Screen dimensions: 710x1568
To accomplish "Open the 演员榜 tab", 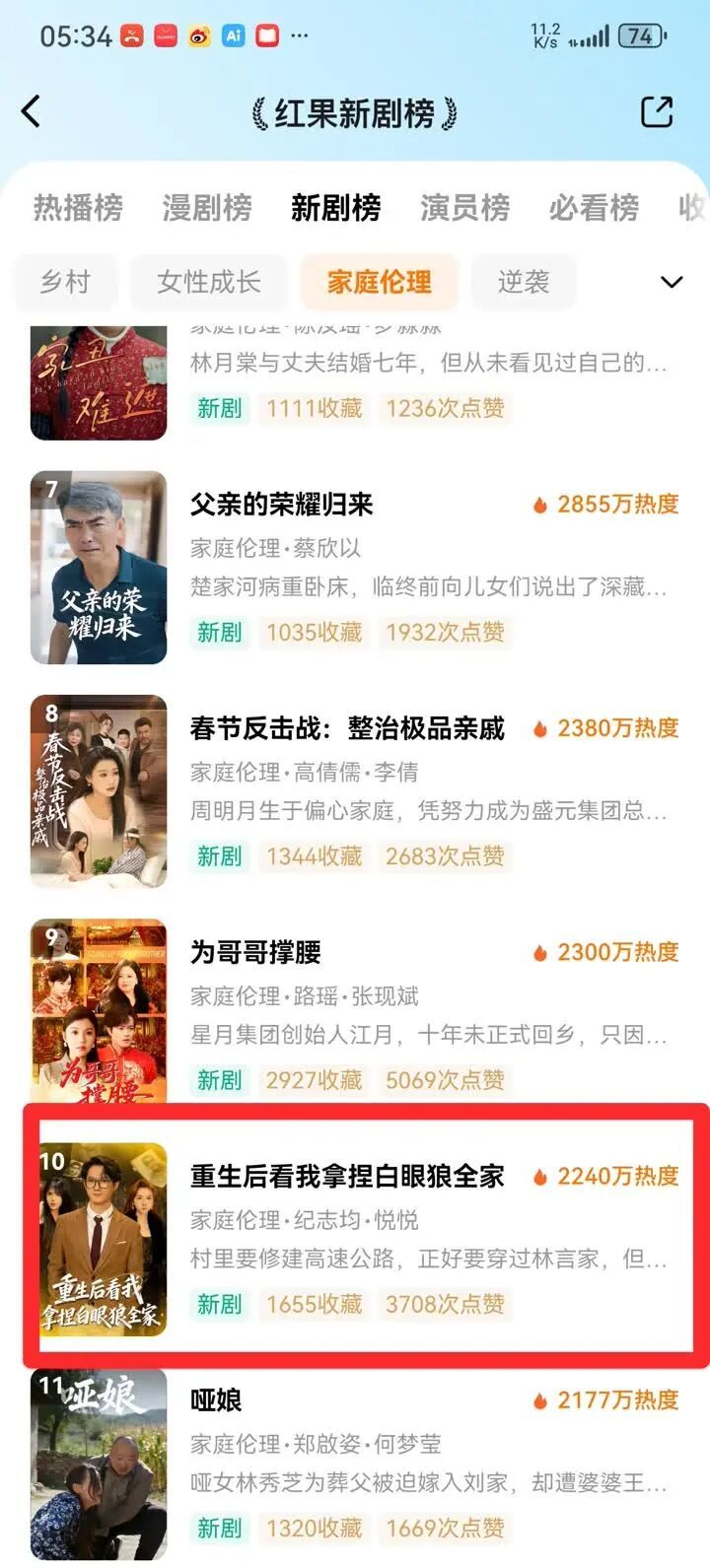I will [464, 208].
